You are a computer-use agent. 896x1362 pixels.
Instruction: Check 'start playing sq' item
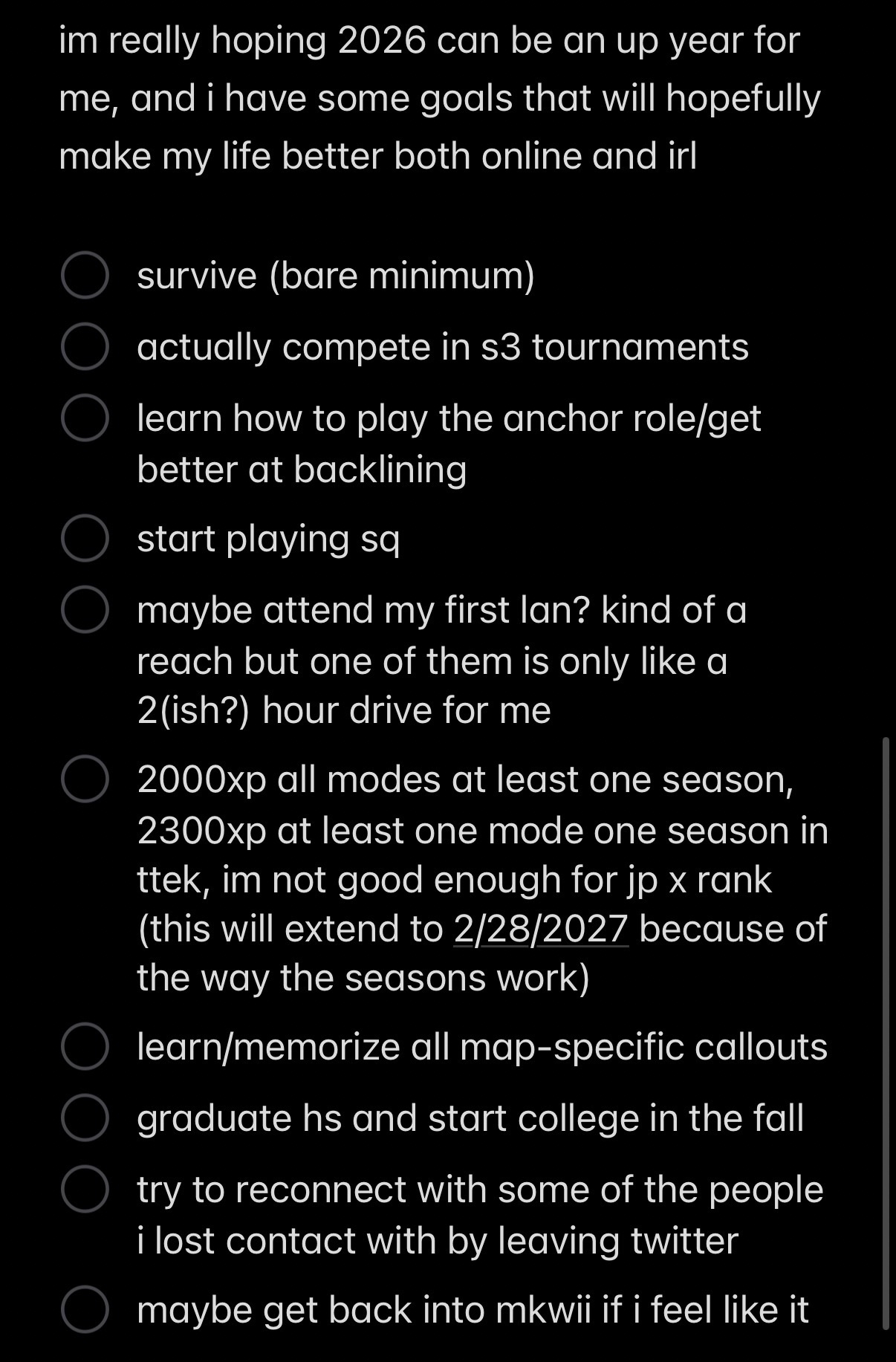(85, 538)
